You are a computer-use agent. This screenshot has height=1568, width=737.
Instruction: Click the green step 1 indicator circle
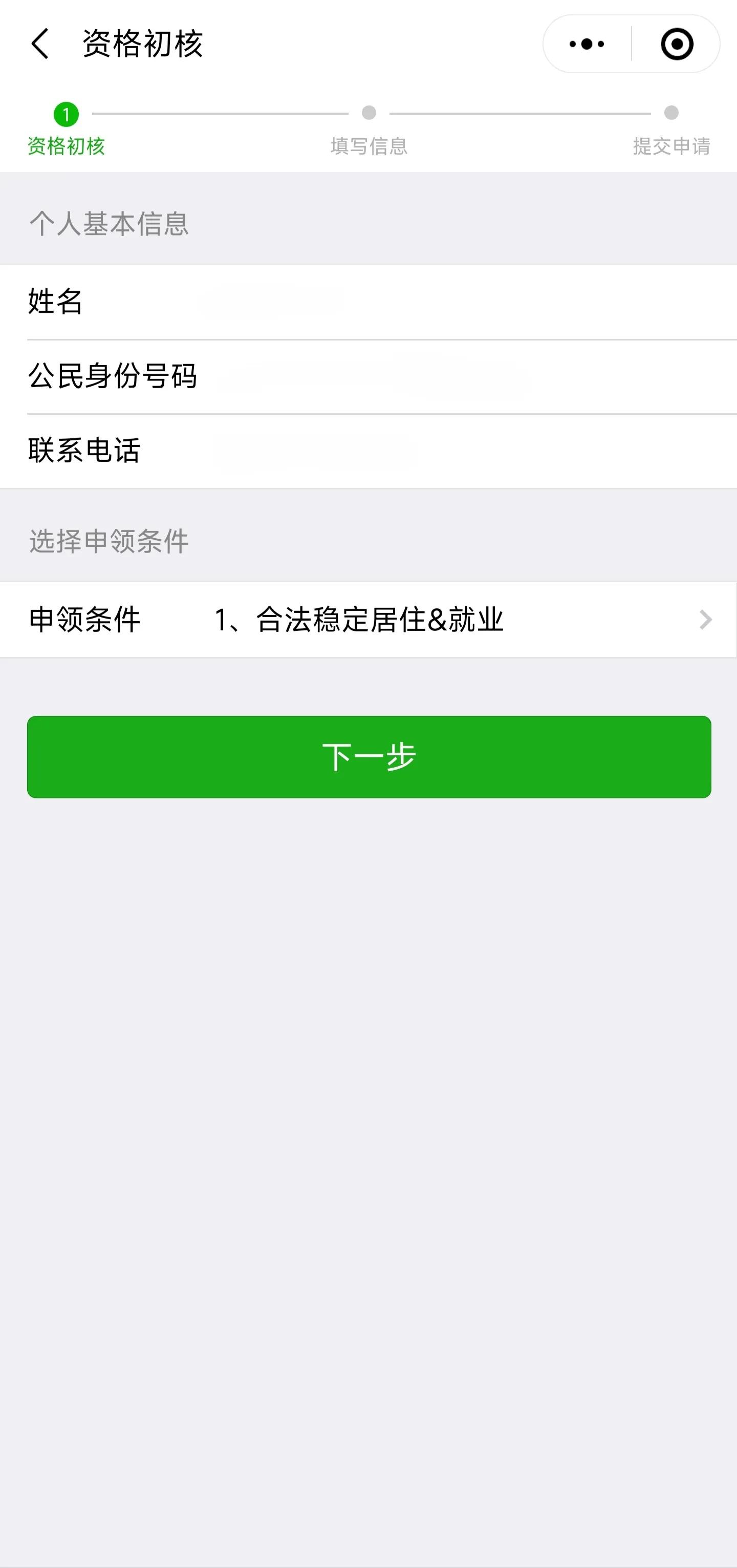click(65, 113)
